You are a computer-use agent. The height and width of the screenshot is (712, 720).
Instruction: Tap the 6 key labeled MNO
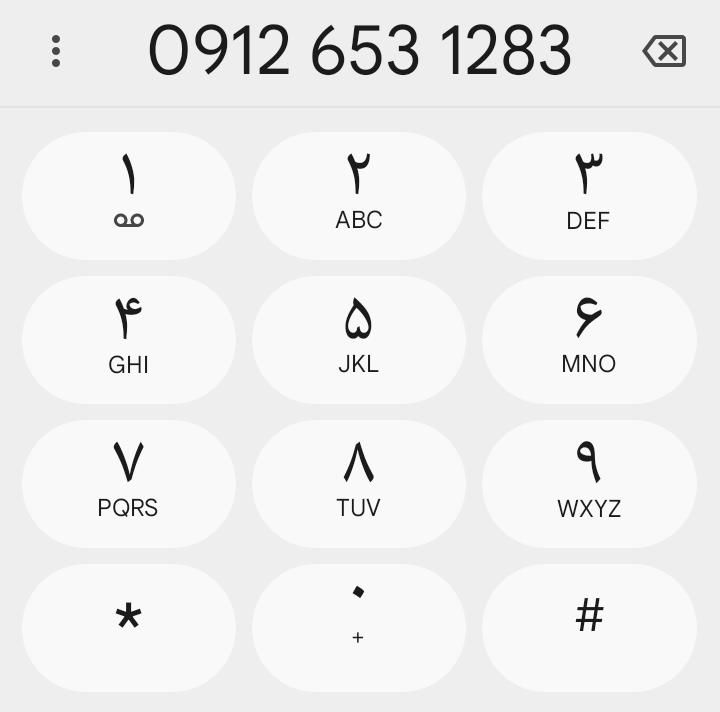coord(589,340)
